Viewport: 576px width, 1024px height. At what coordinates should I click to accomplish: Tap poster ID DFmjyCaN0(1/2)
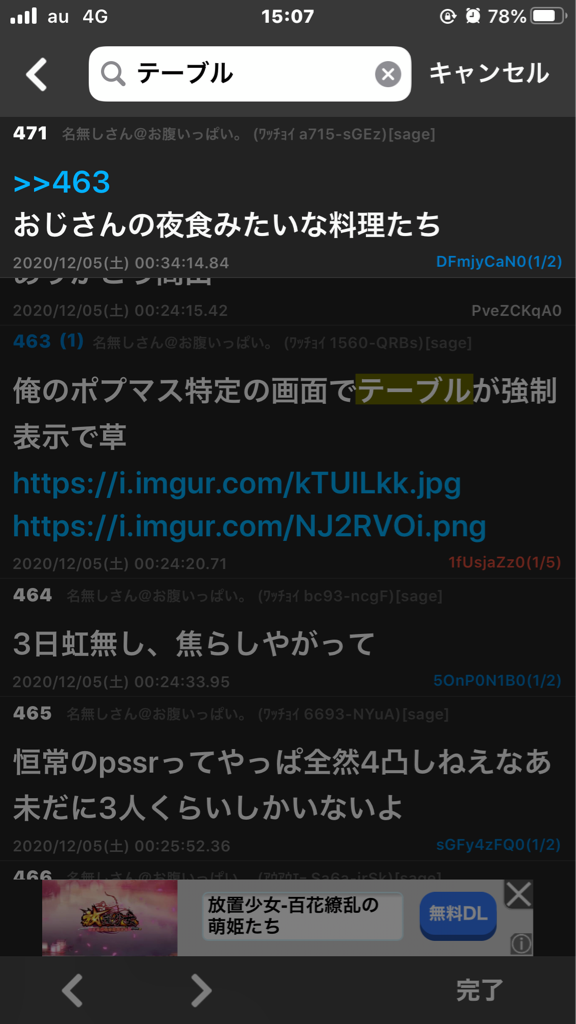click(x=499, y=262)
